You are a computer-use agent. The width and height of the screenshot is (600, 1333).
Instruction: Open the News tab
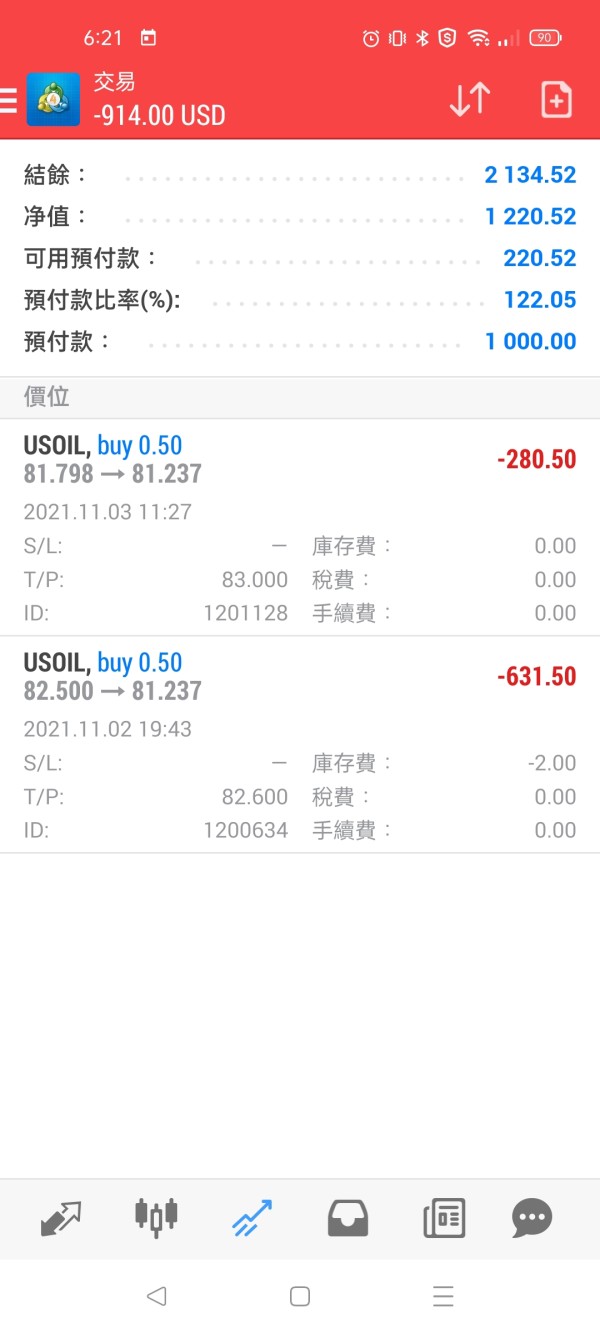pyautogui.click(x=443, y=1218)
